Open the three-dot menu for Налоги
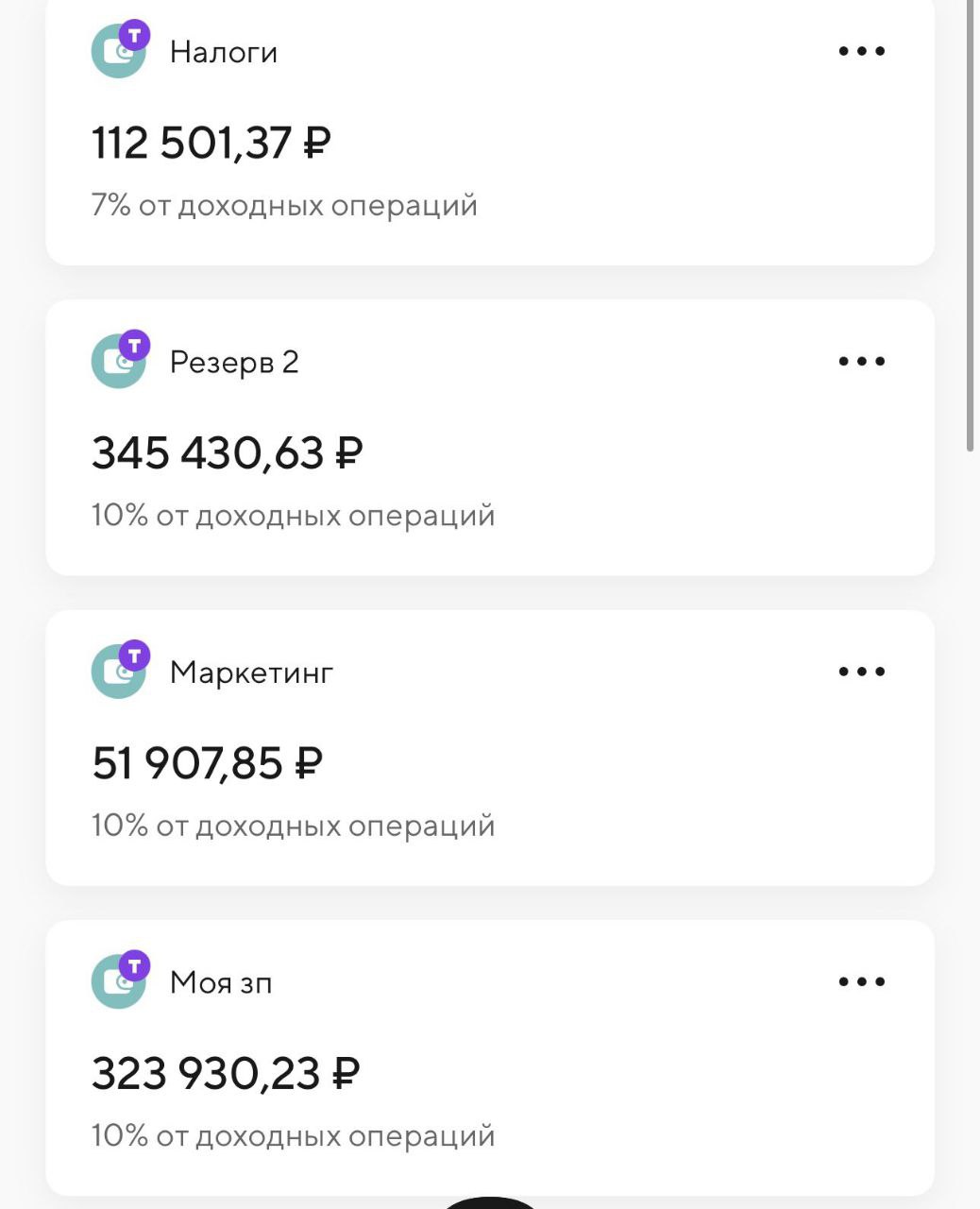Screen dimensions: 980x1209 point(862,50)
